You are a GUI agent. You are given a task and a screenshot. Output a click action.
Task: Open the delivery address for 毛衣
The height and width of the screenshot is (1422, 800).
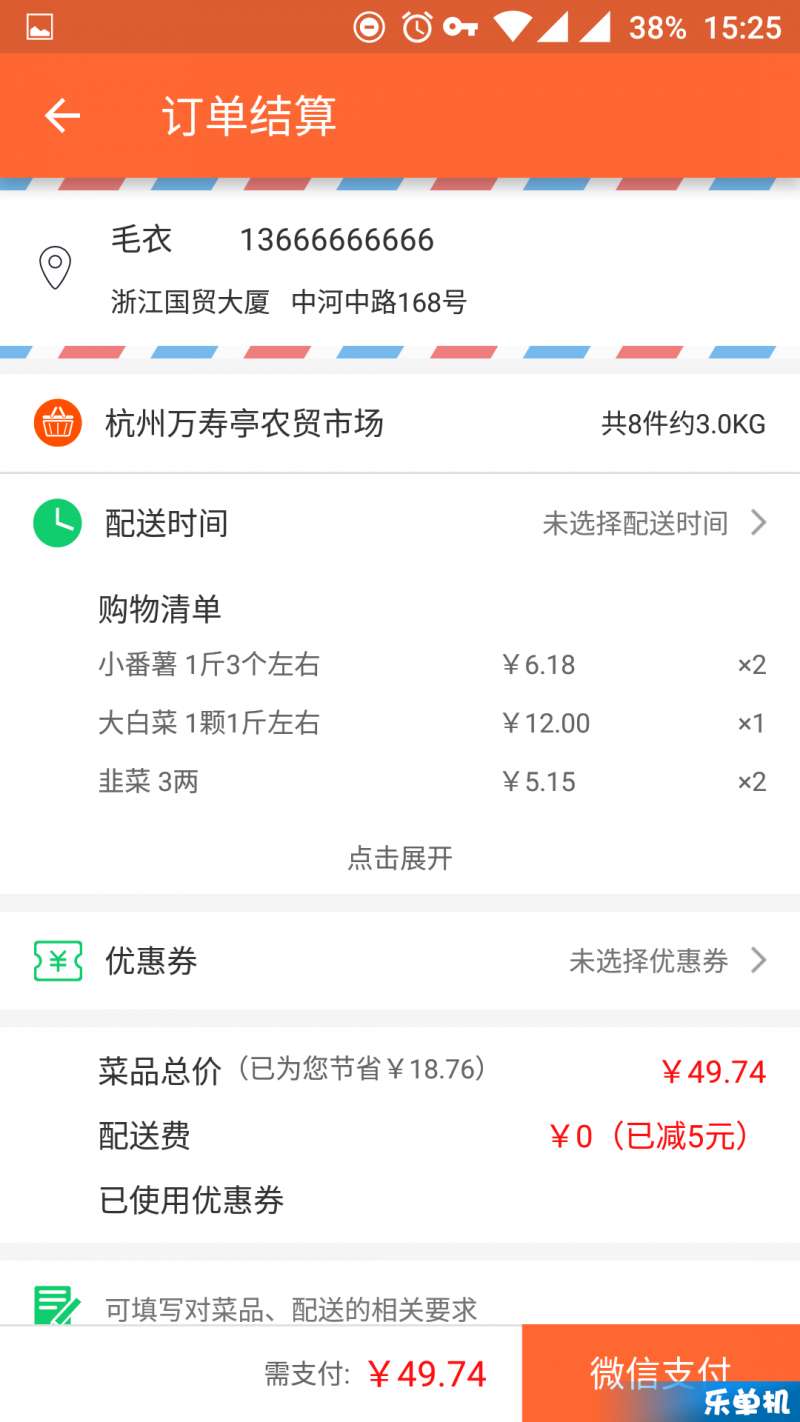pyautogui.click(x=400, y=268)
